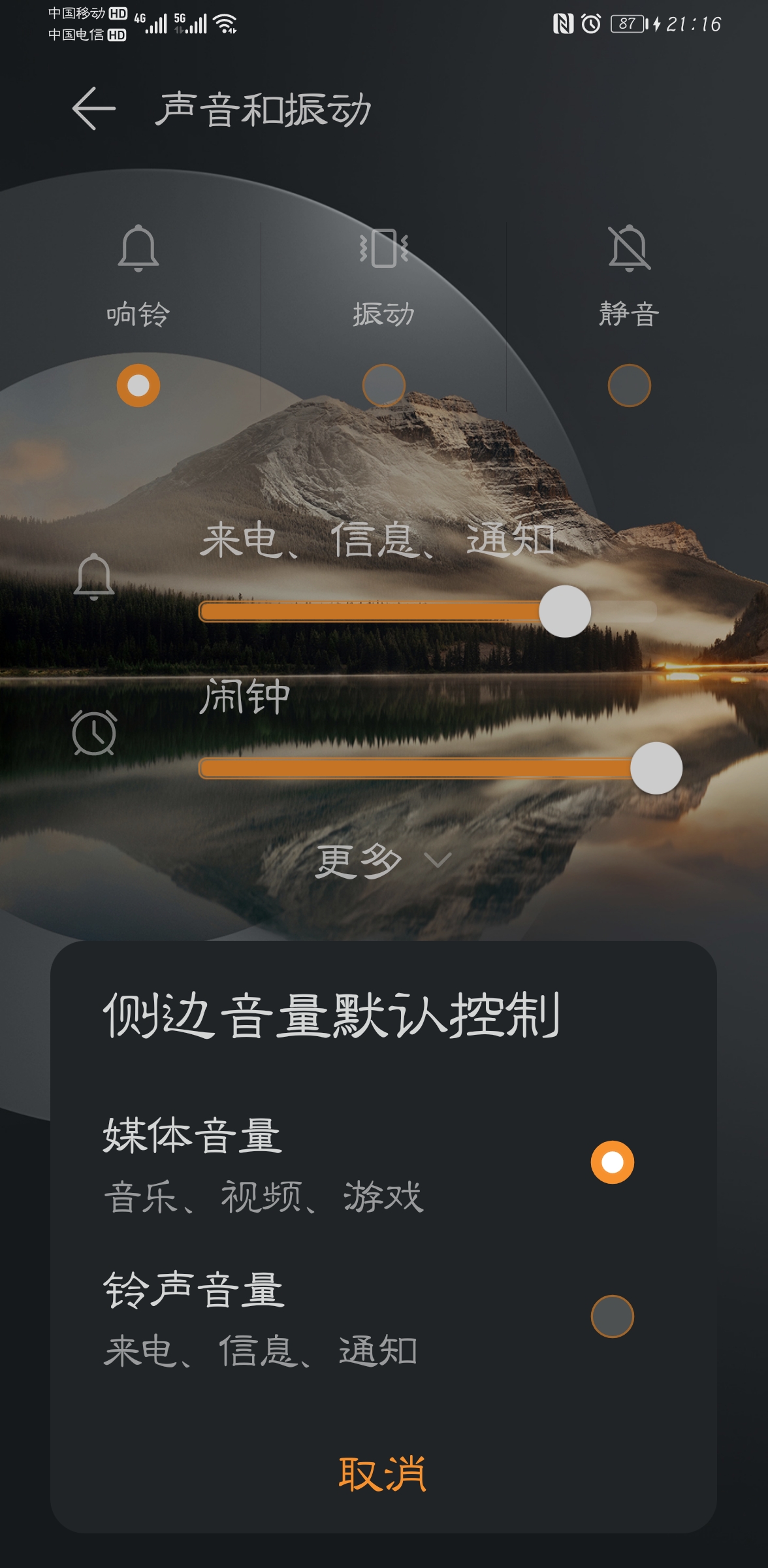Click the alarm clock icon beside the 闹钟 slider
This screenshot has height=1568, width=768.
[x=94, y=734]
